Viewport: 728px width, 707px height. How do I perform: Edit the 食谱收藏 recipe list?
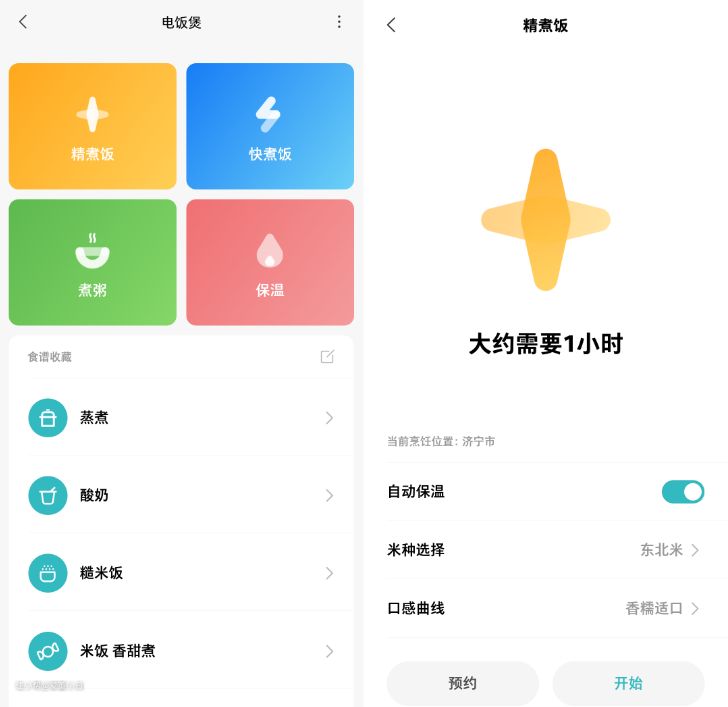327,357
